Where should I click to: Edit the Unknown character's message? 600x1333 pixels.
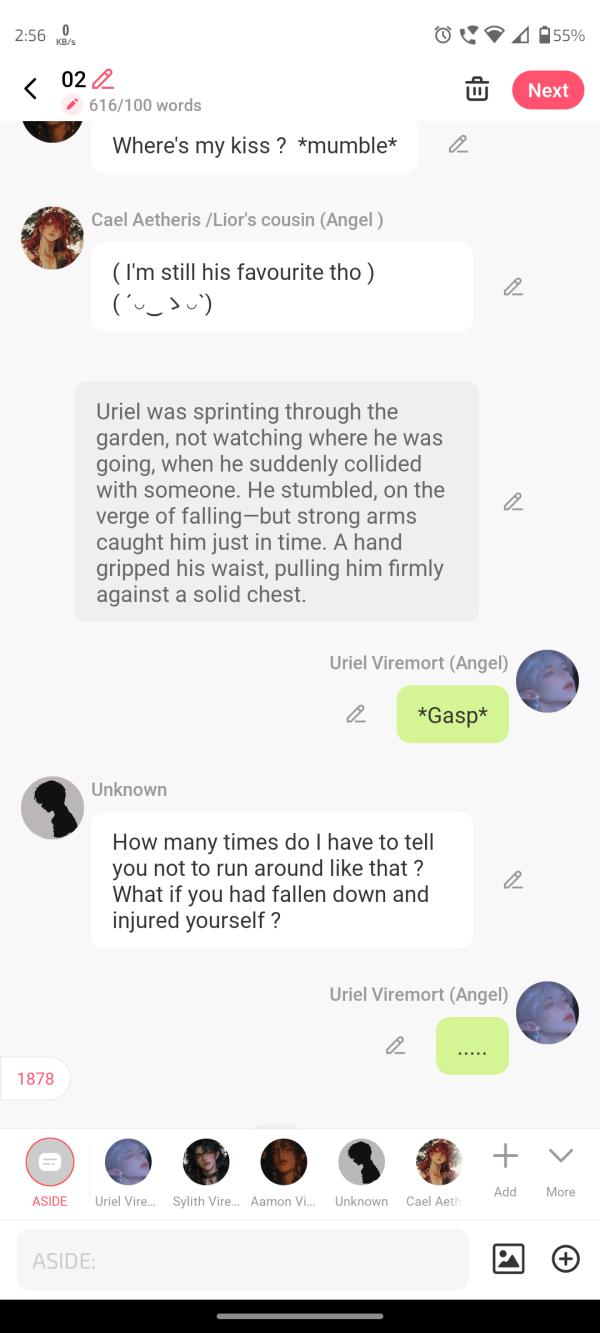[513, 880]
